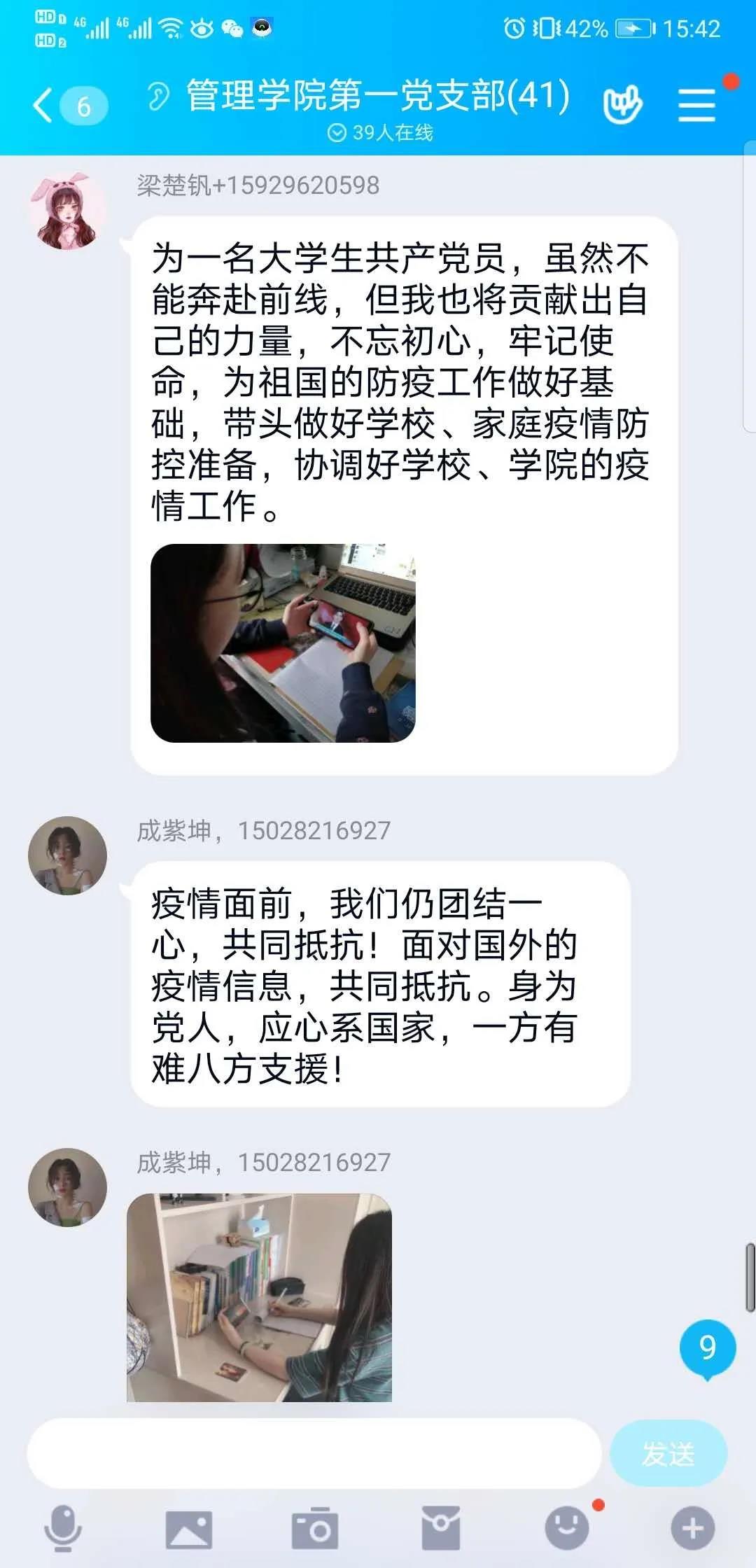Record a voice message with the microphone
Image resolution: width=756 pixels, height=1568 pixels.
63,1528
